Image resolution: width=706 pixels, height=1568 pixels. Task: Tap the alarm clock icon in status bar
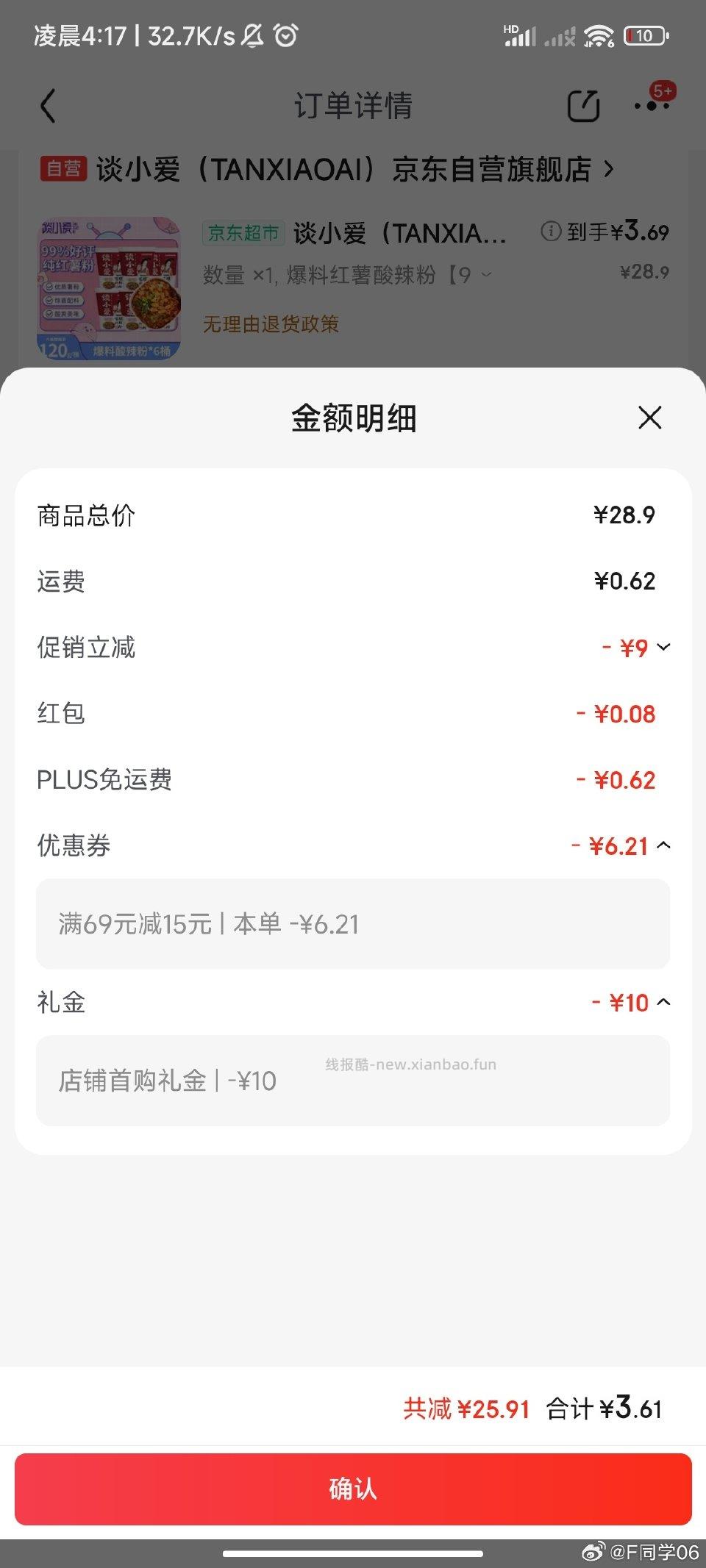point(285,35)
